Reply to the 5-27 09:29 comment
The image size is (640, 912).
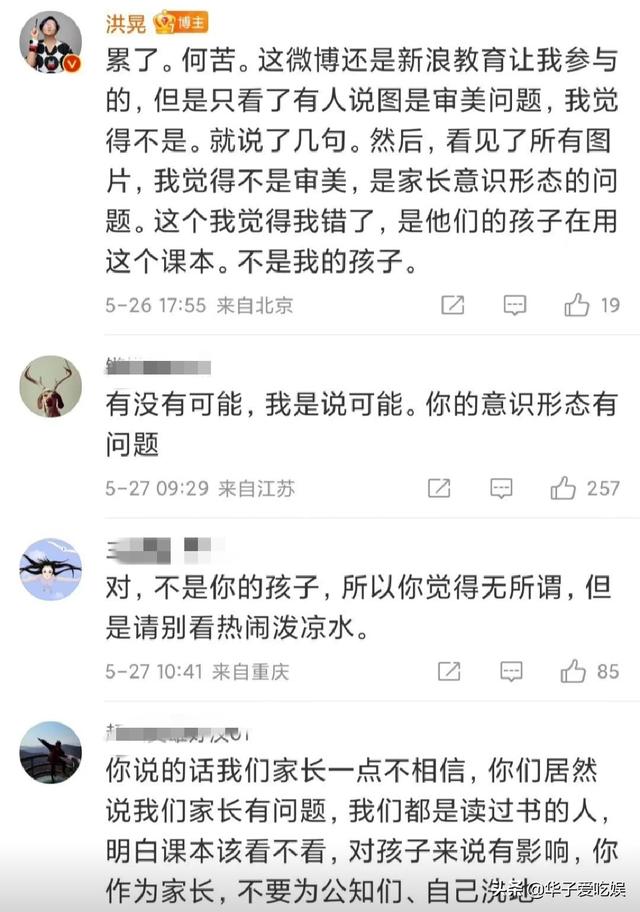point(501,488)
